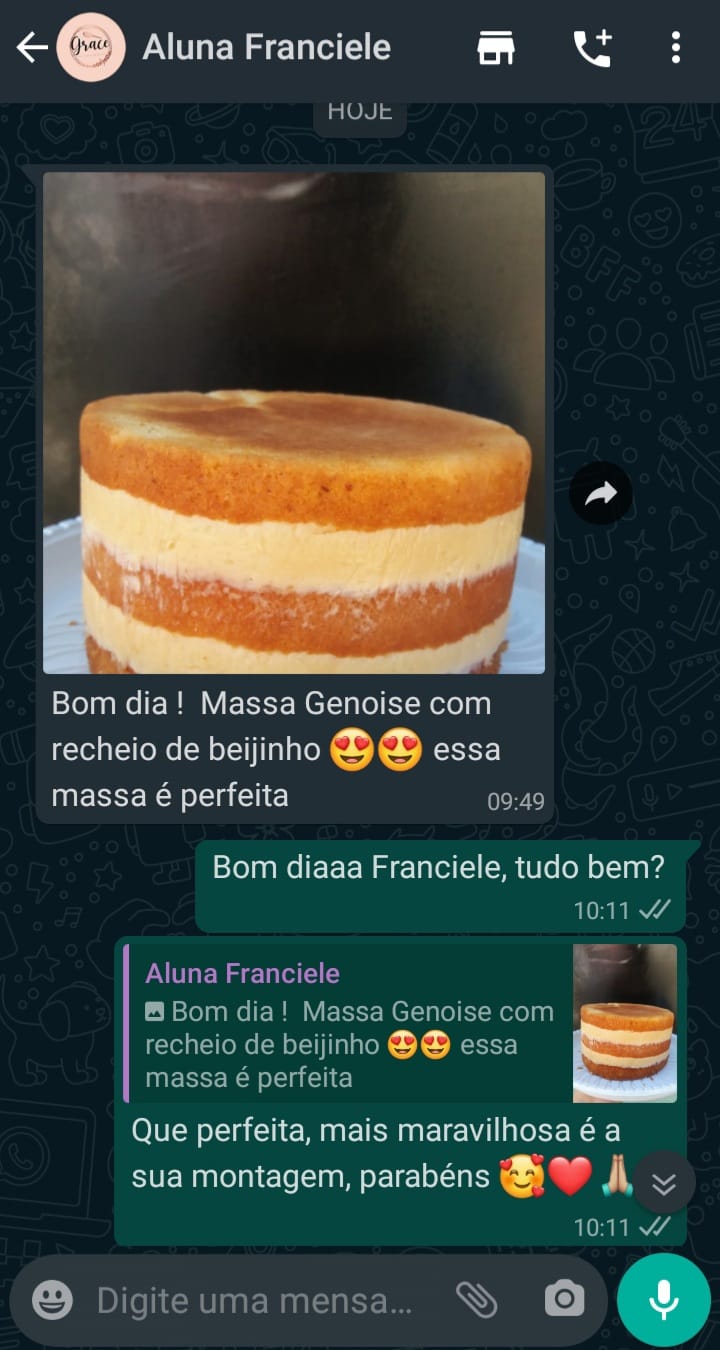Open Aluna Franciele's profile picture
Viewport: 720px width, 1350px height.
point(90,47)
